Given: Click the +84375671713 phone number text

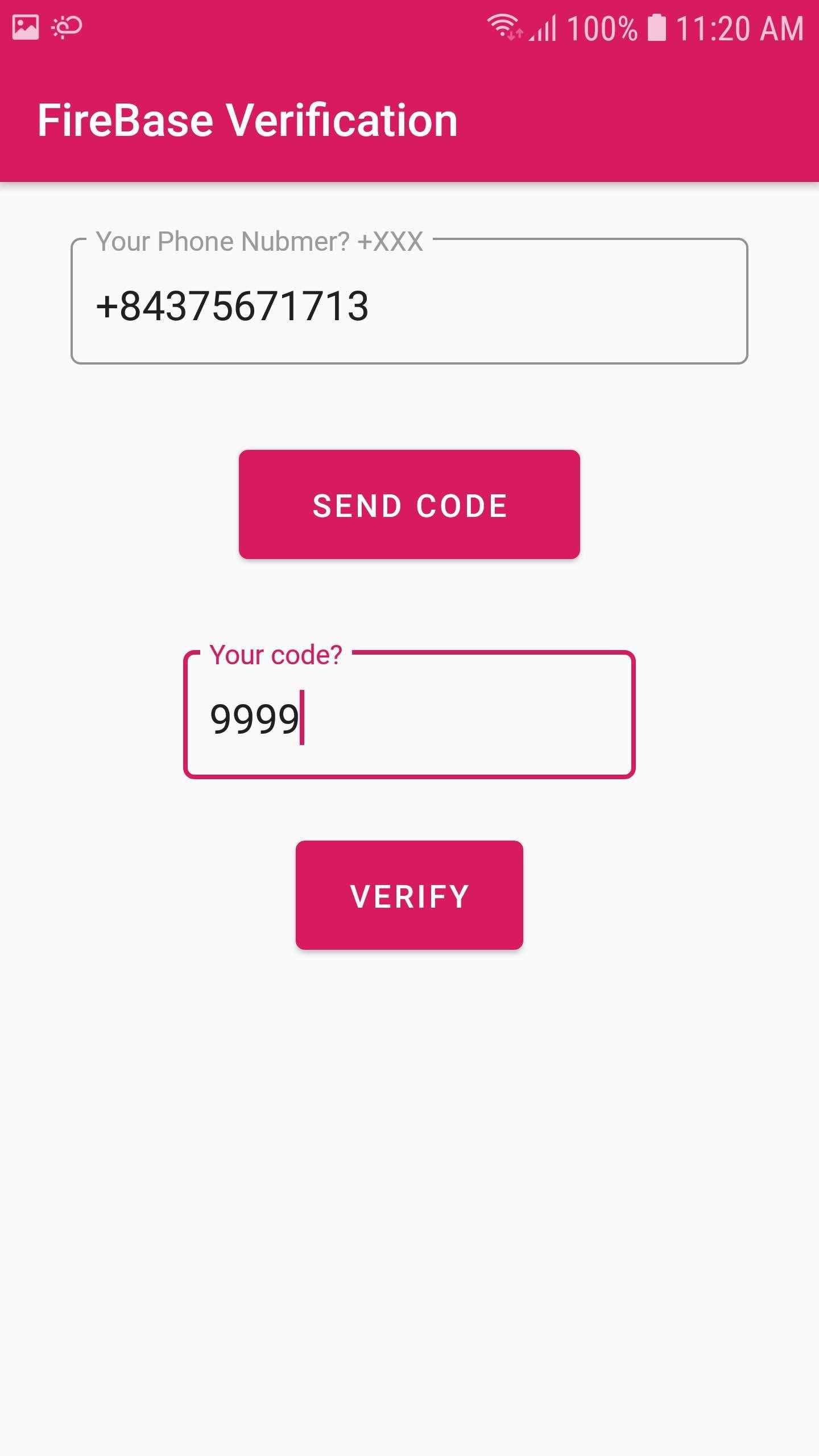Looking at the screenshot, I should (233, 307).
